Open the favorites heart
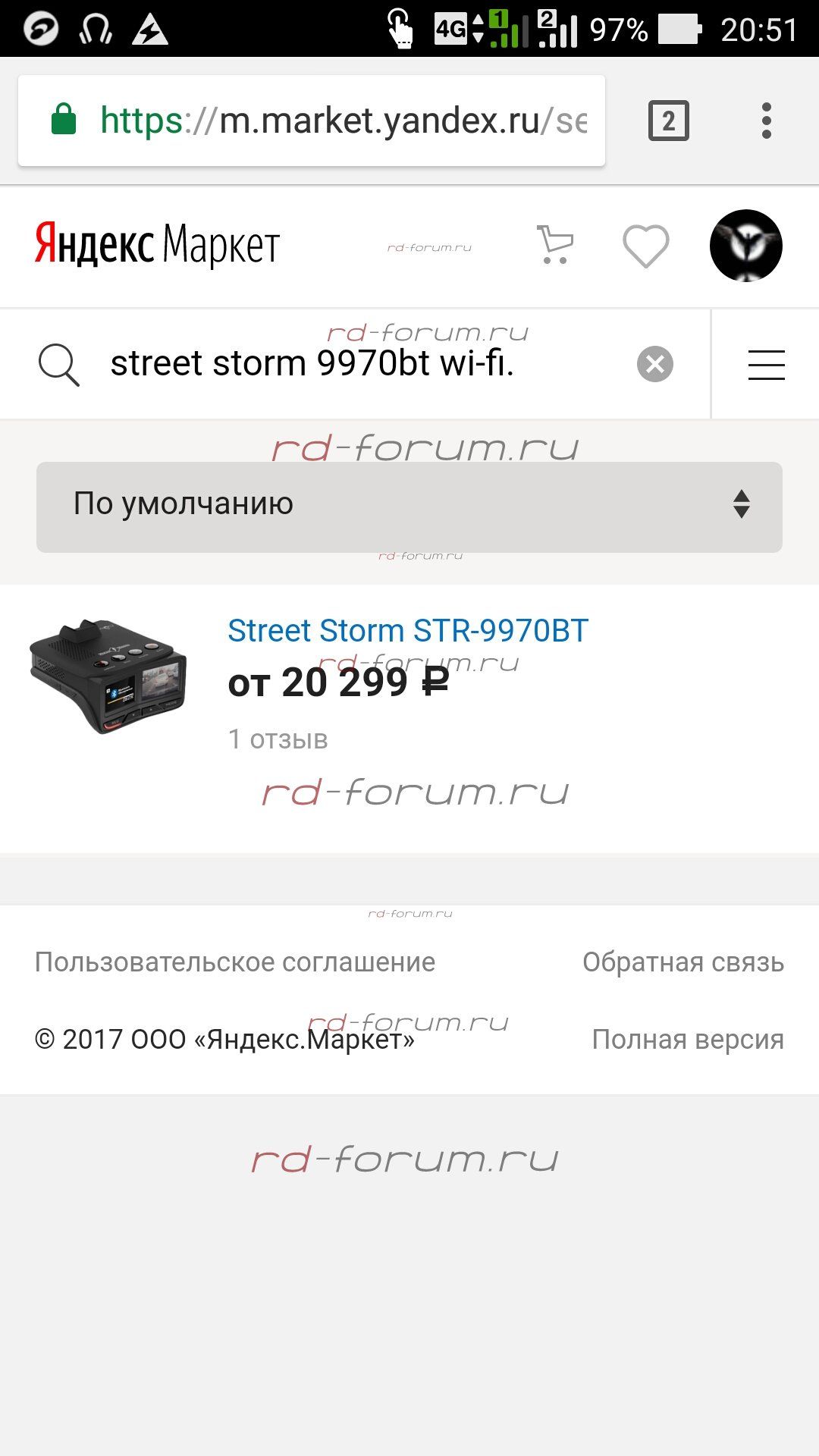 pos(645,246)
